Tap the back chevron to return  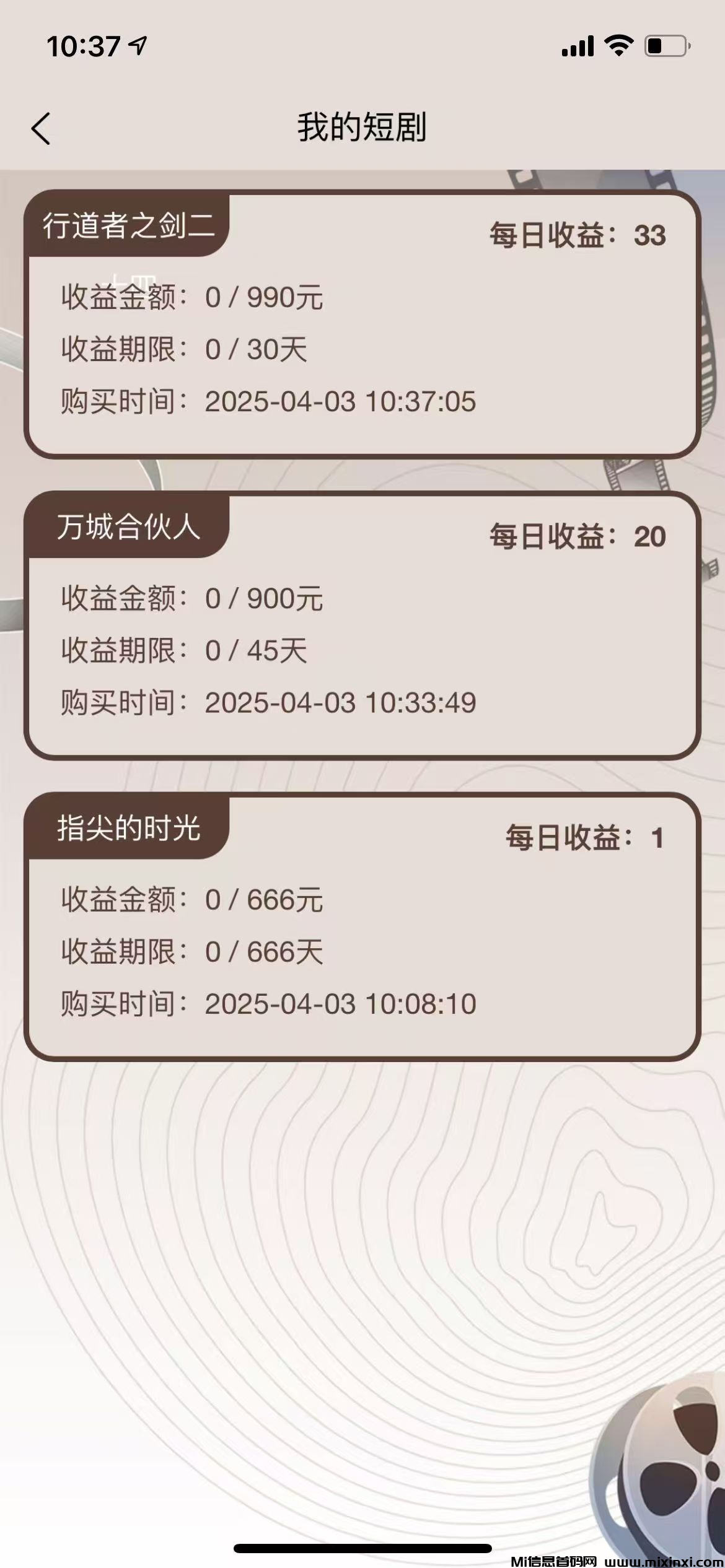coord(41,129)
